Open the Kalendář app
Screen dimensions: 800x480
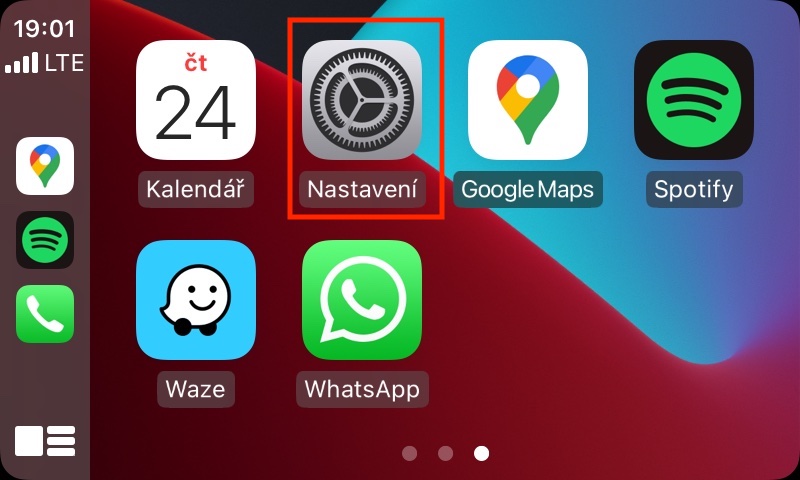coord(195,100)
